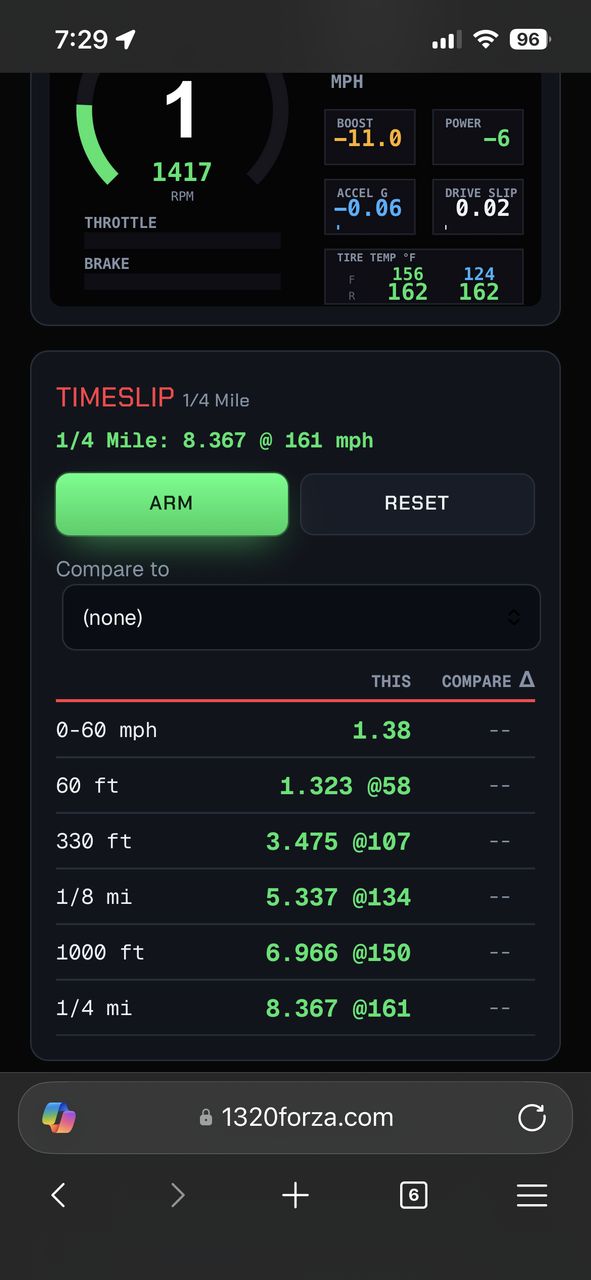Viewport: 591px width, 1280px height.
Task: Reload the page in the browser
Action: point(532,1117)
